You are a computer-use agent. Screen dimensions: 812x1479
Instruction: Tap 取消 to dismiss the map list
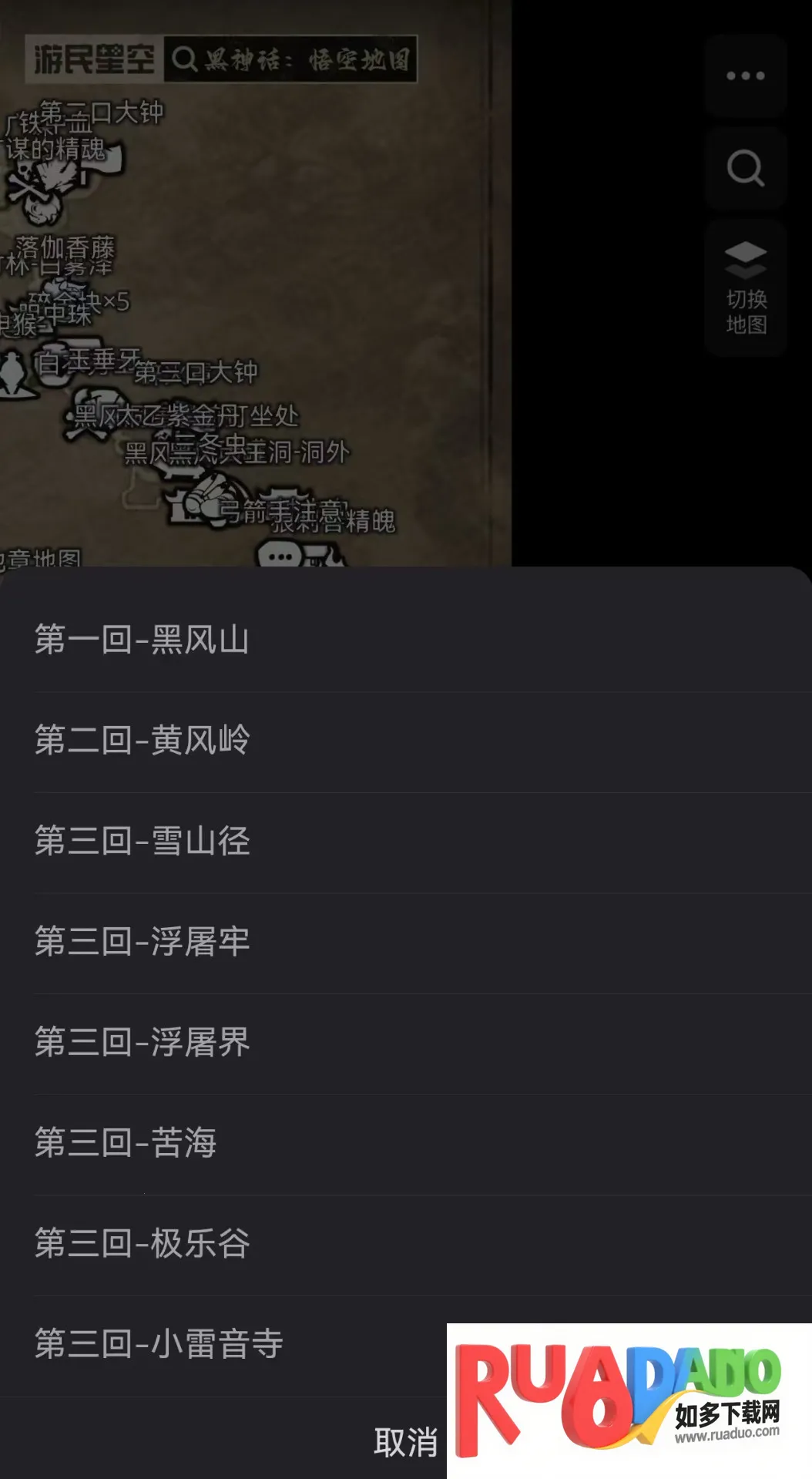pyautogui.click(x=405, y=1442)
